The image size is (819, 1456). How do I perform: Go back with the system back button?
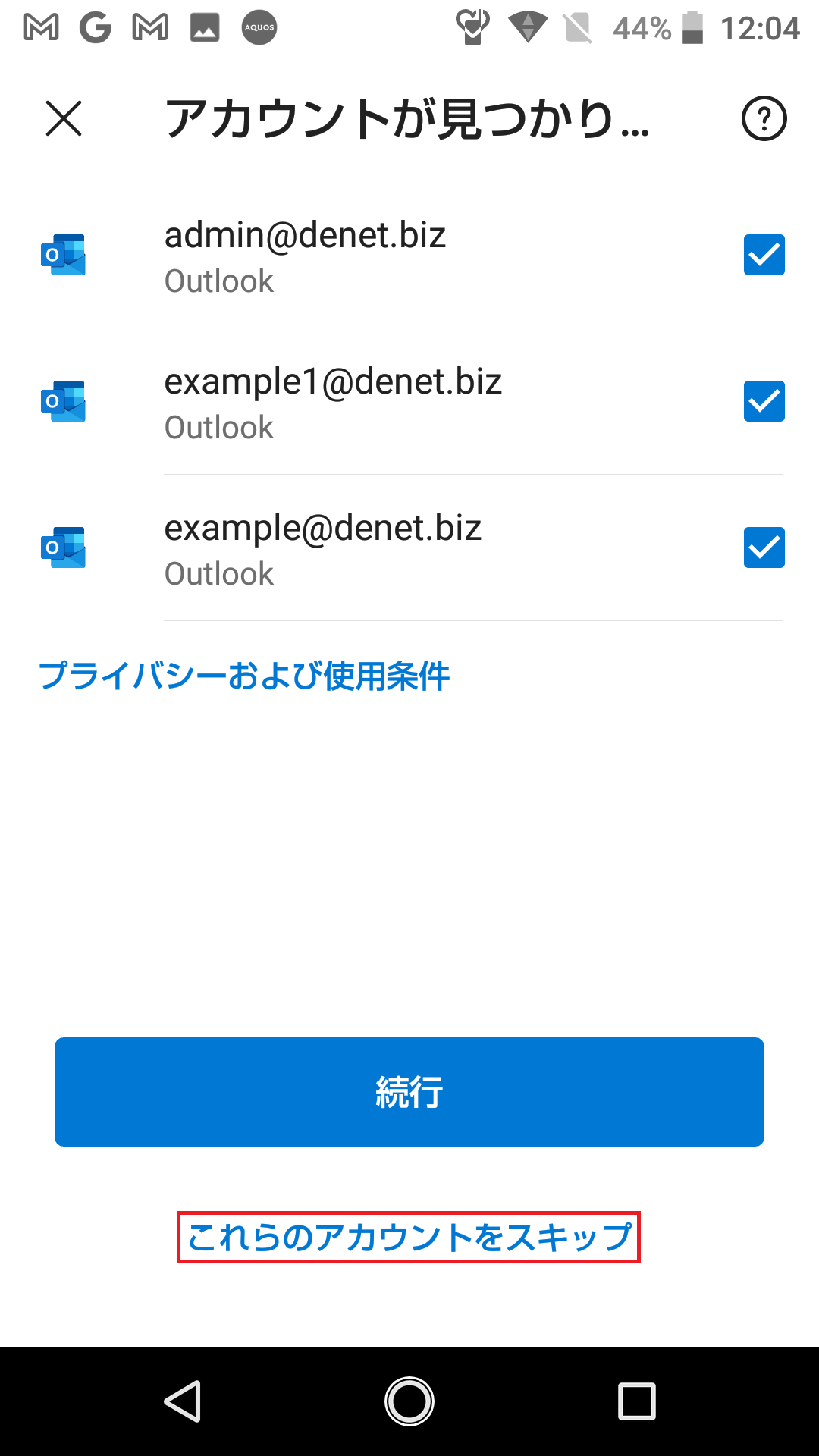point(183,1401)
